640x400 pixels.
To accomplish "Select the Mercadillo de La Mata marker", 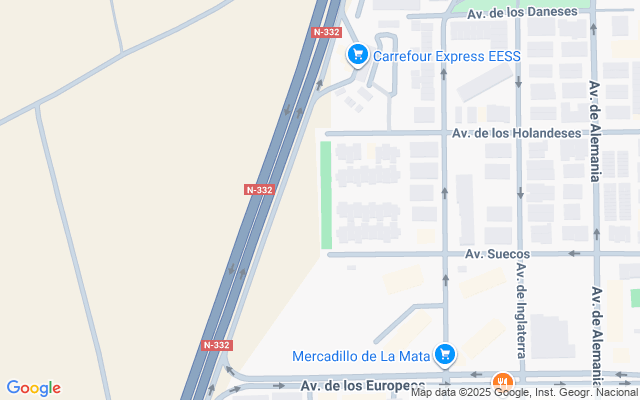I will pos(446,355).
